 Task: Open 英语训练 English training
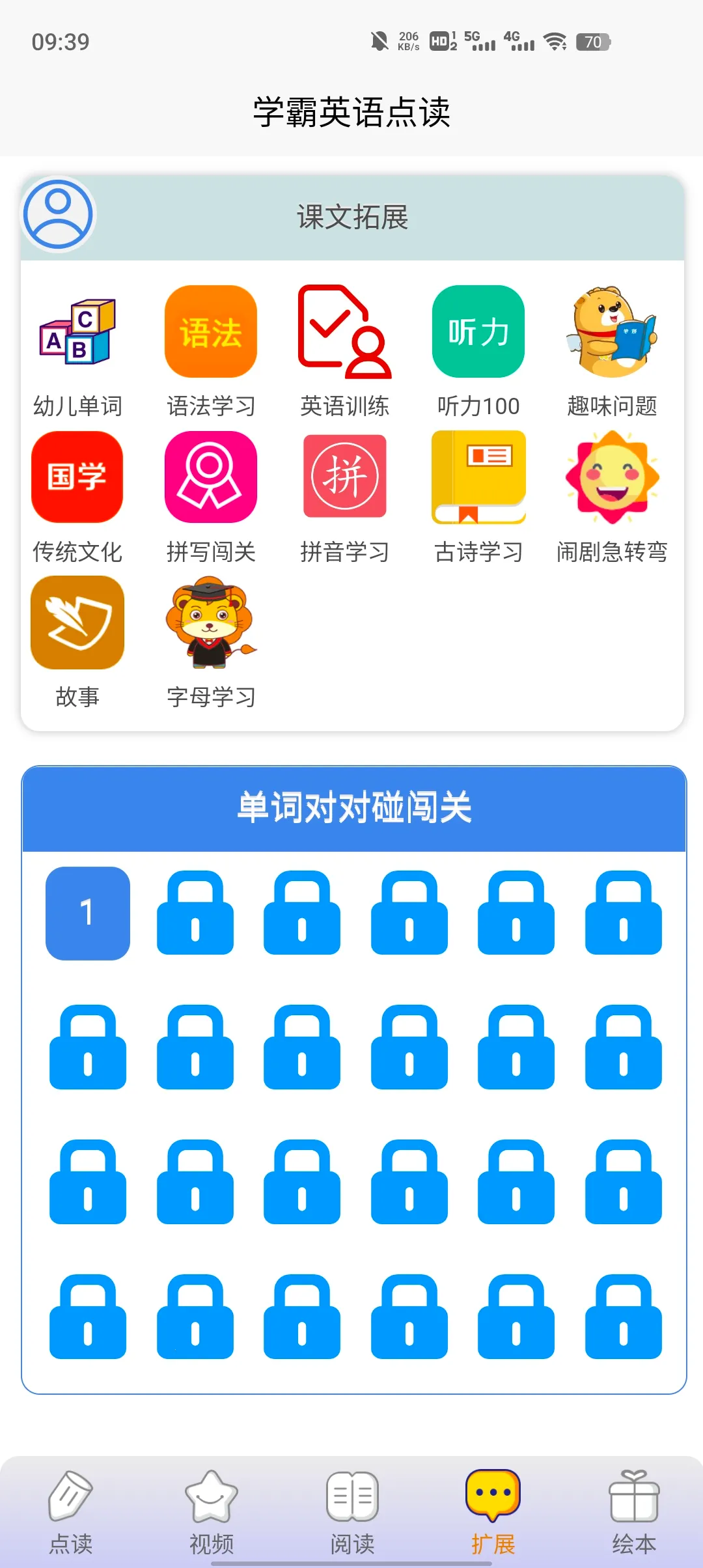click(344, 331)
